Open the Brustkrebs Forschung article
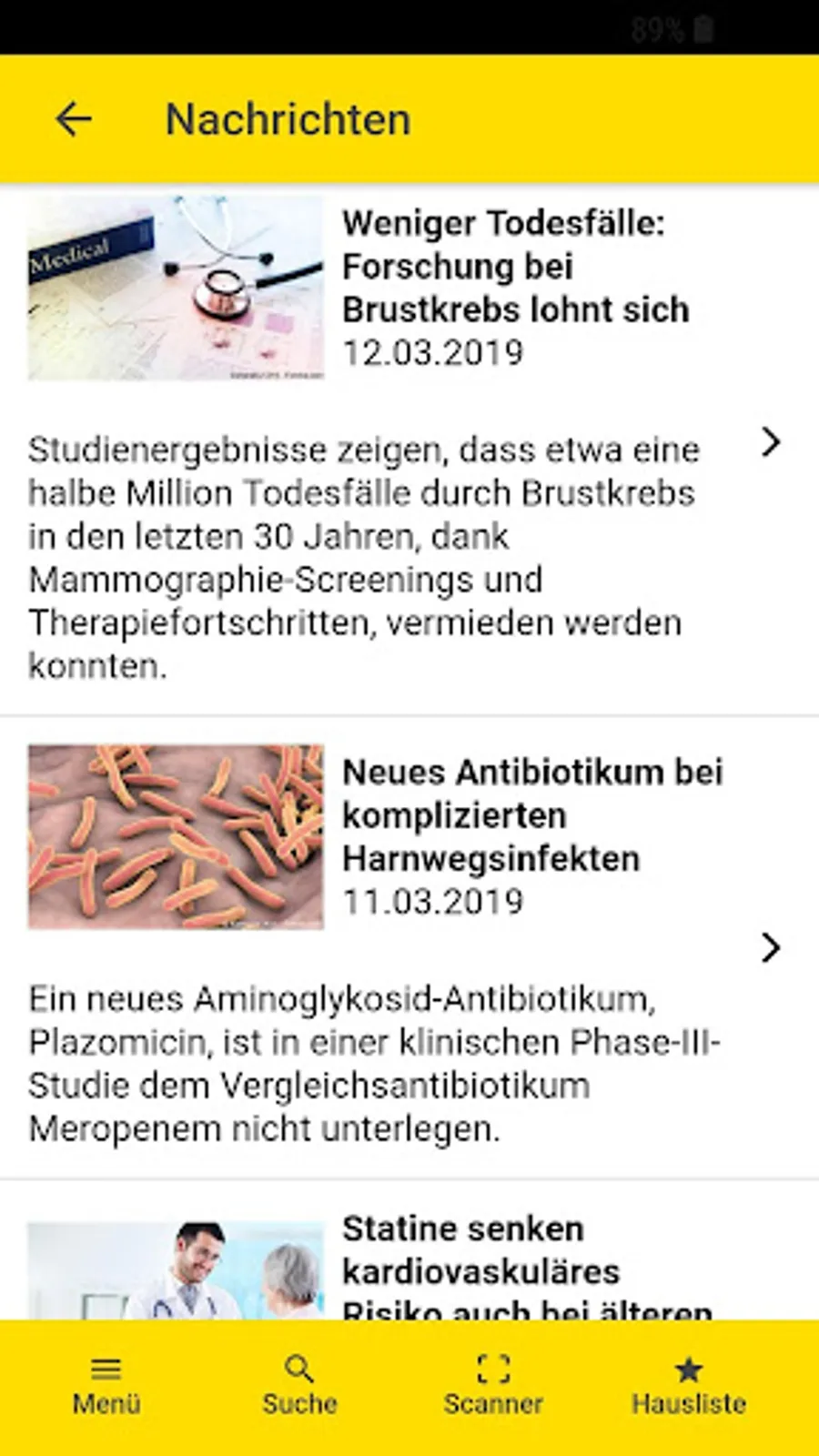The height and width of the screenshot is (1456, 819). [x=515, y=267]
